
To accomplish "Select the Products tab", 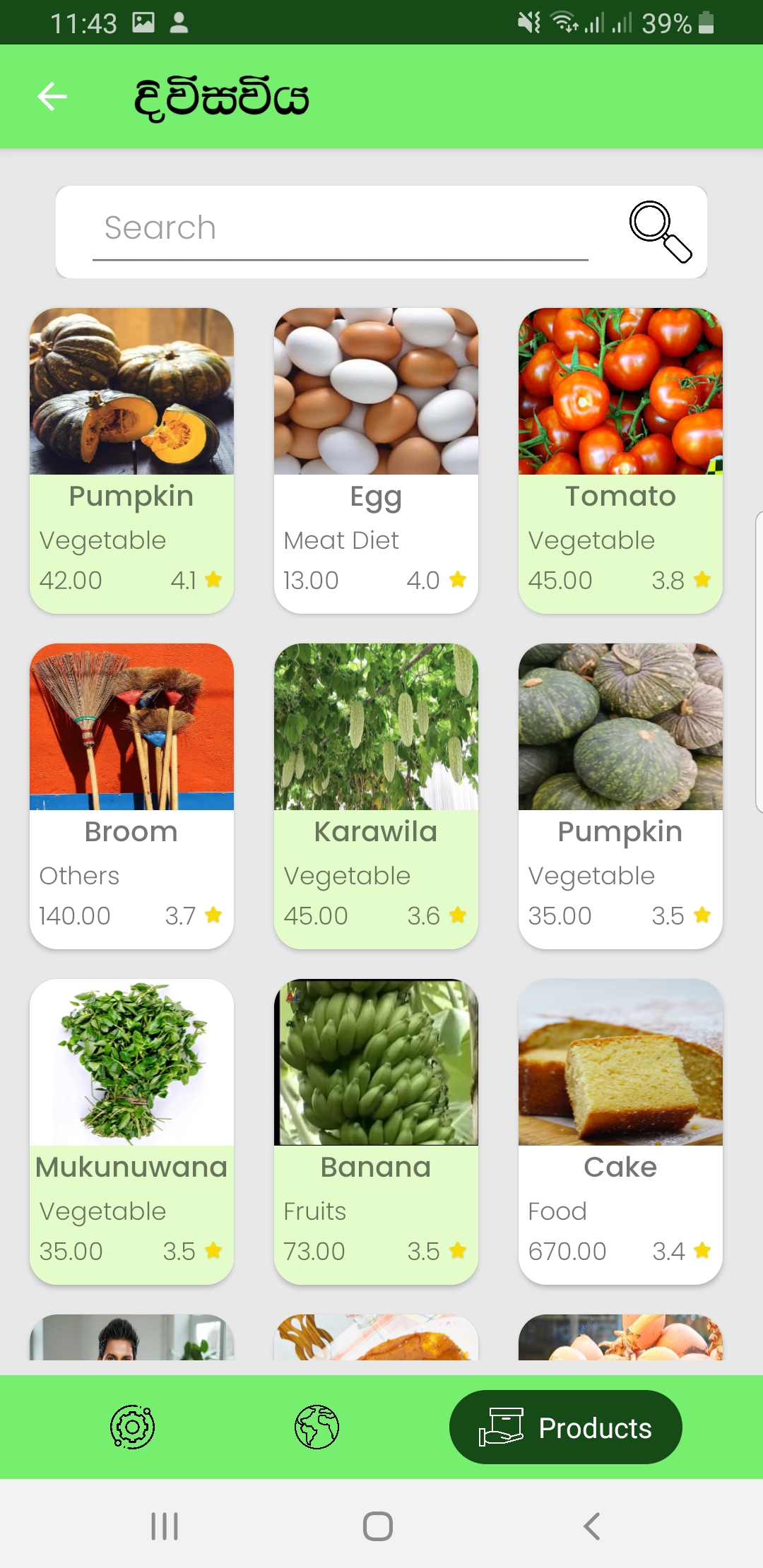I will tap(565, 1427).
